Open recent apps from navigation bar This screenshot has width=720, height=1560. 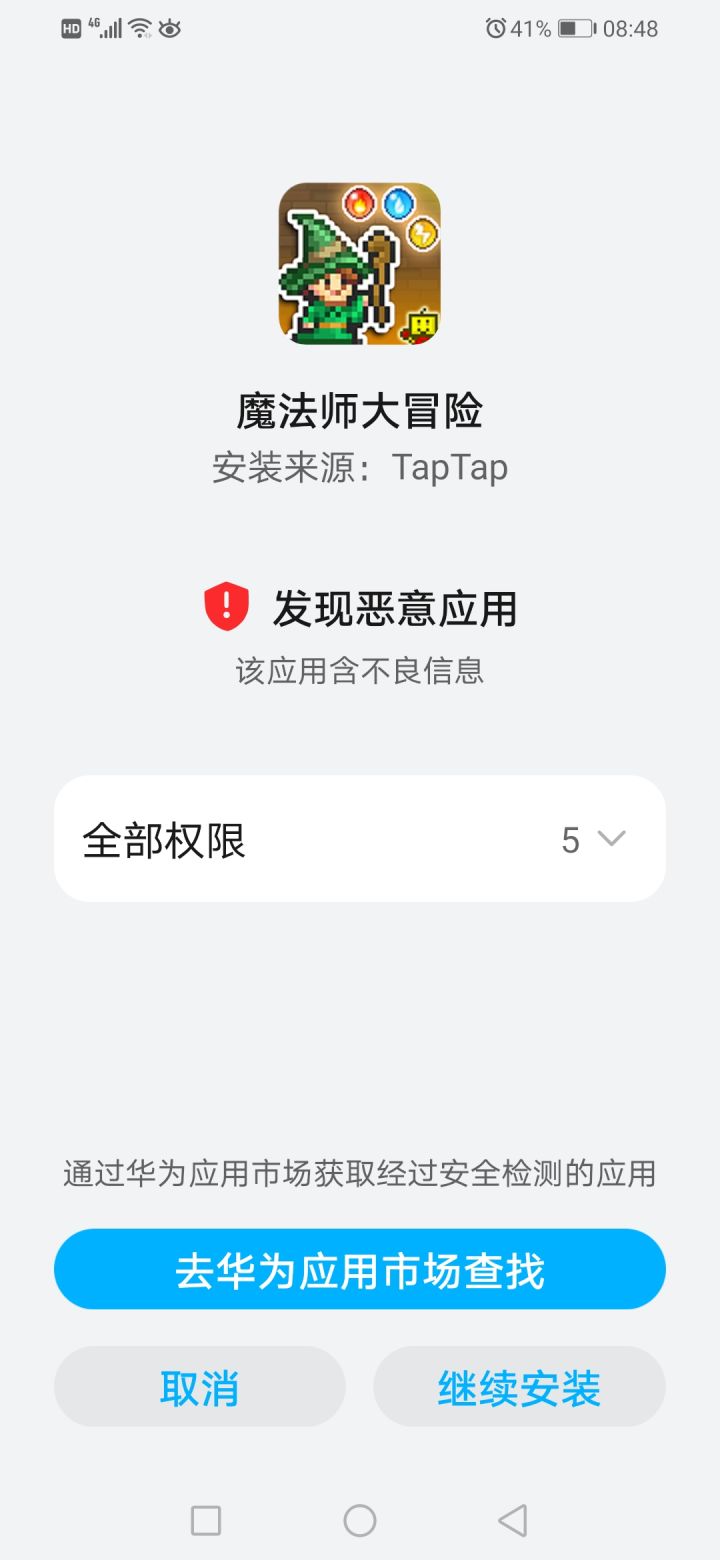(x=206, y=1521)
